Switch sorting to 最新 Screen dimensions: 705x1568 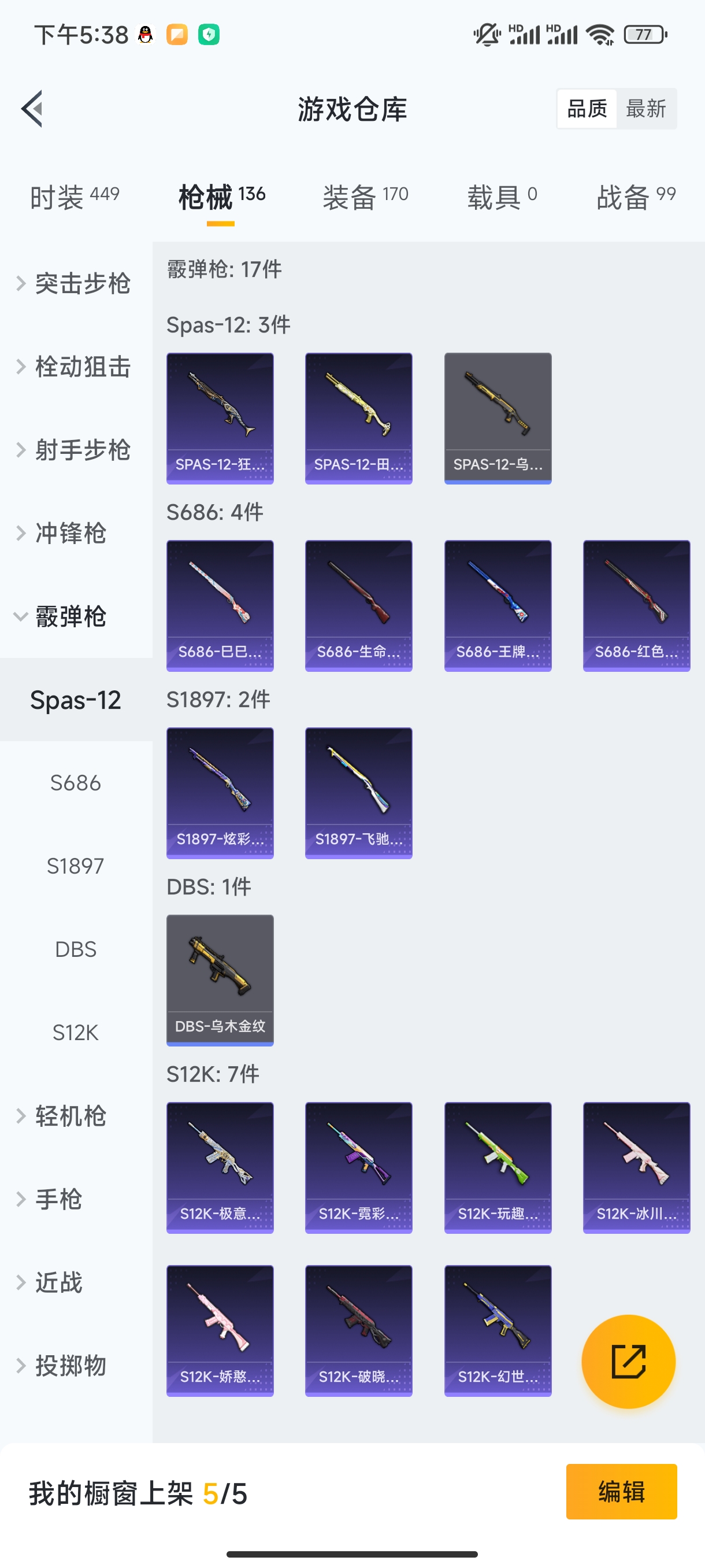(647, 108)
